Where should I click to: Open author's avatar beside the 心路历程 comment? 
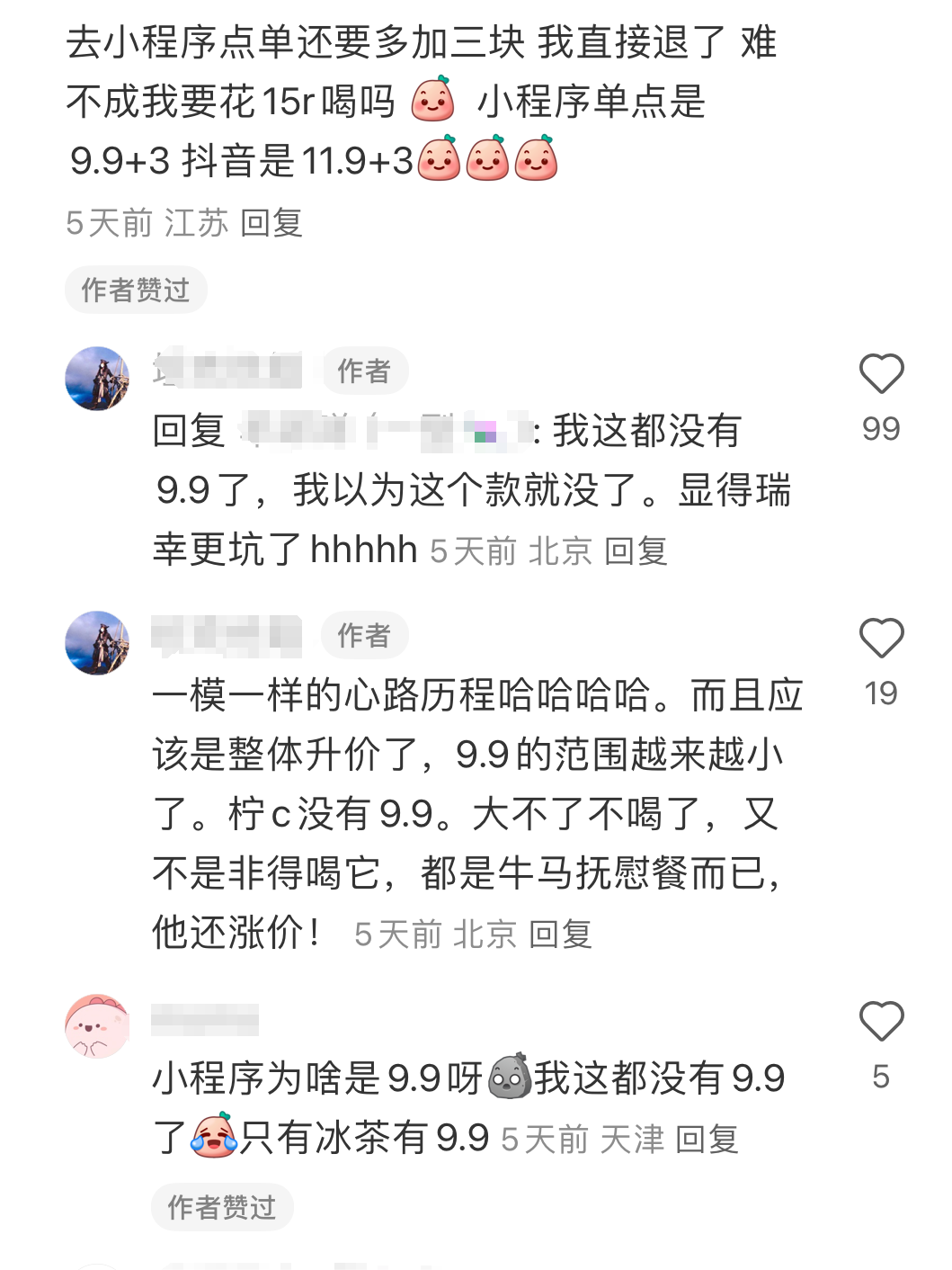tap(97, 643)
